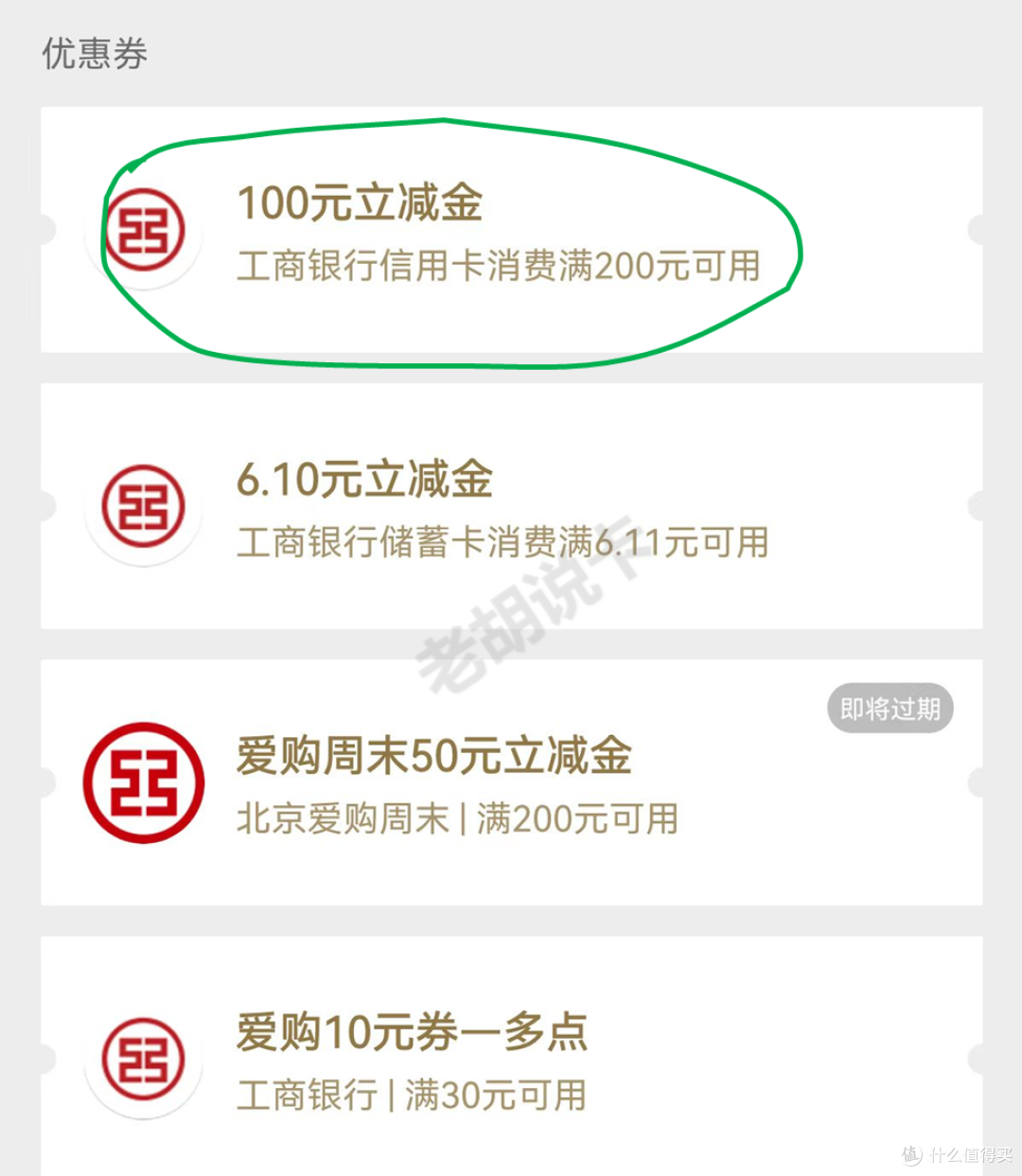
Task: Click the 优惠券 section header
Action: coord(94,55)
